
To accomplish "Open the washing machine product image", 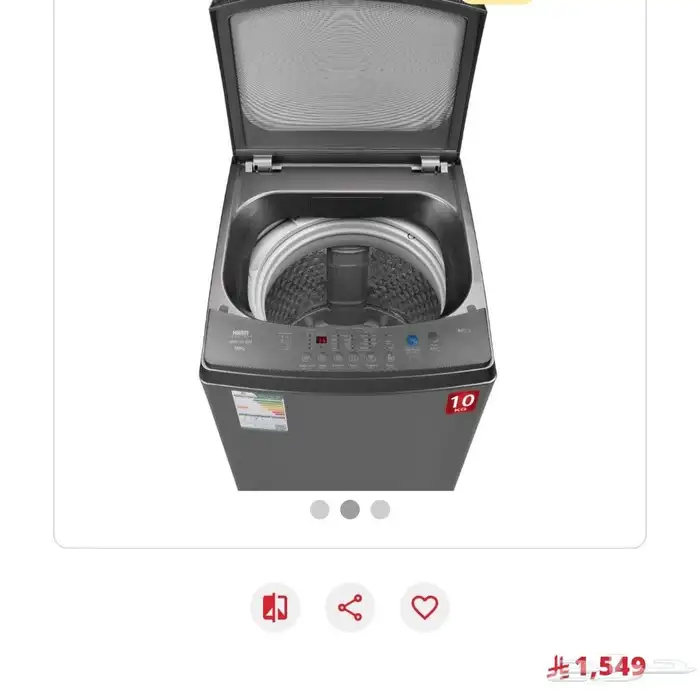I will (x=349, y=250).
